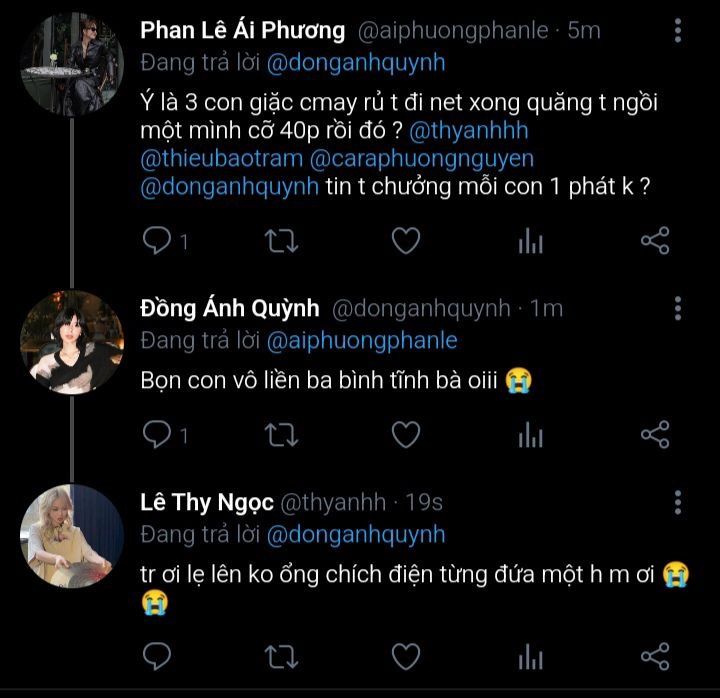Share Đồng Ánh Quỳnh's reply
The image size is (720, 698).
[655, 434]
